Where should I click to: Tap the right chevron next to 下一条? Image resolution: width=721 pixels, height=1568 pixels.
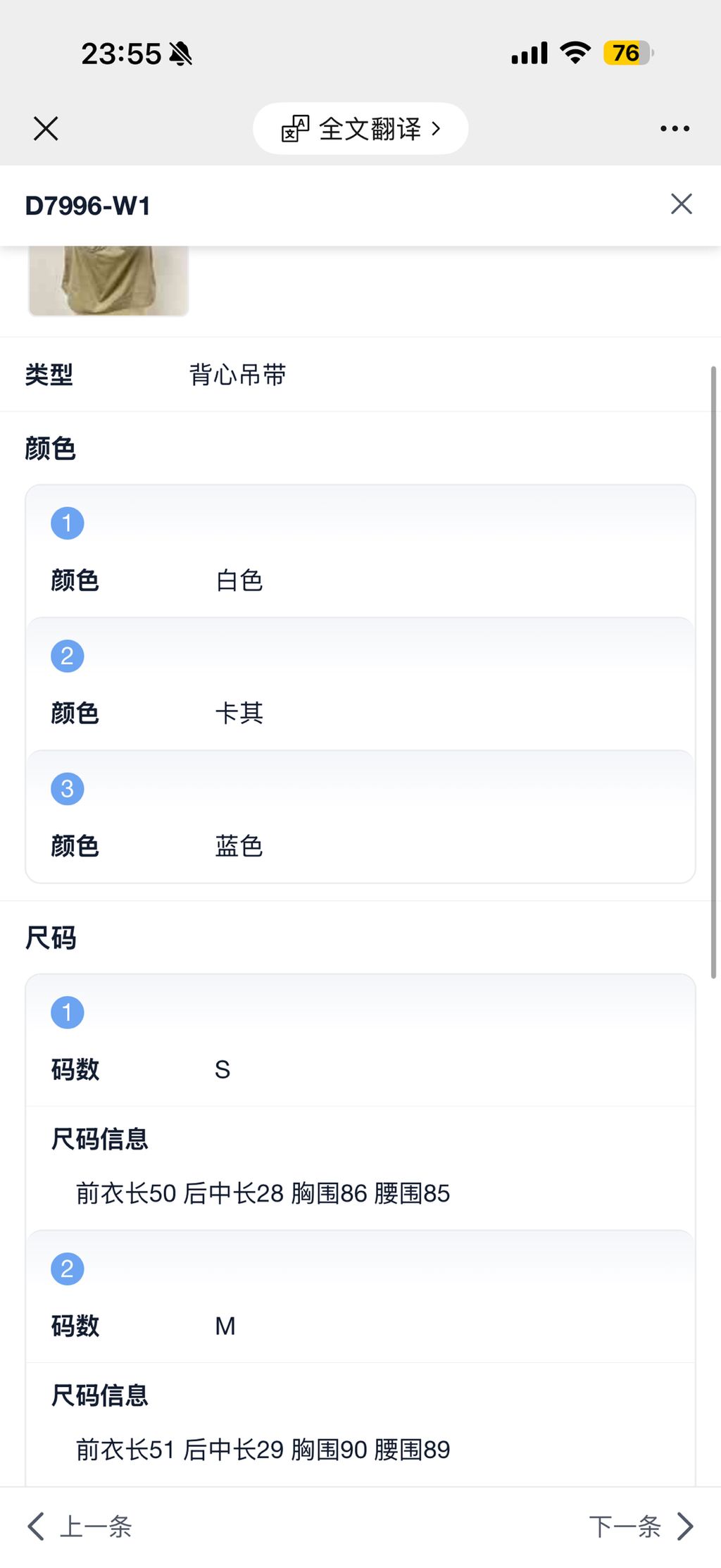click(x=684, y=1527)
